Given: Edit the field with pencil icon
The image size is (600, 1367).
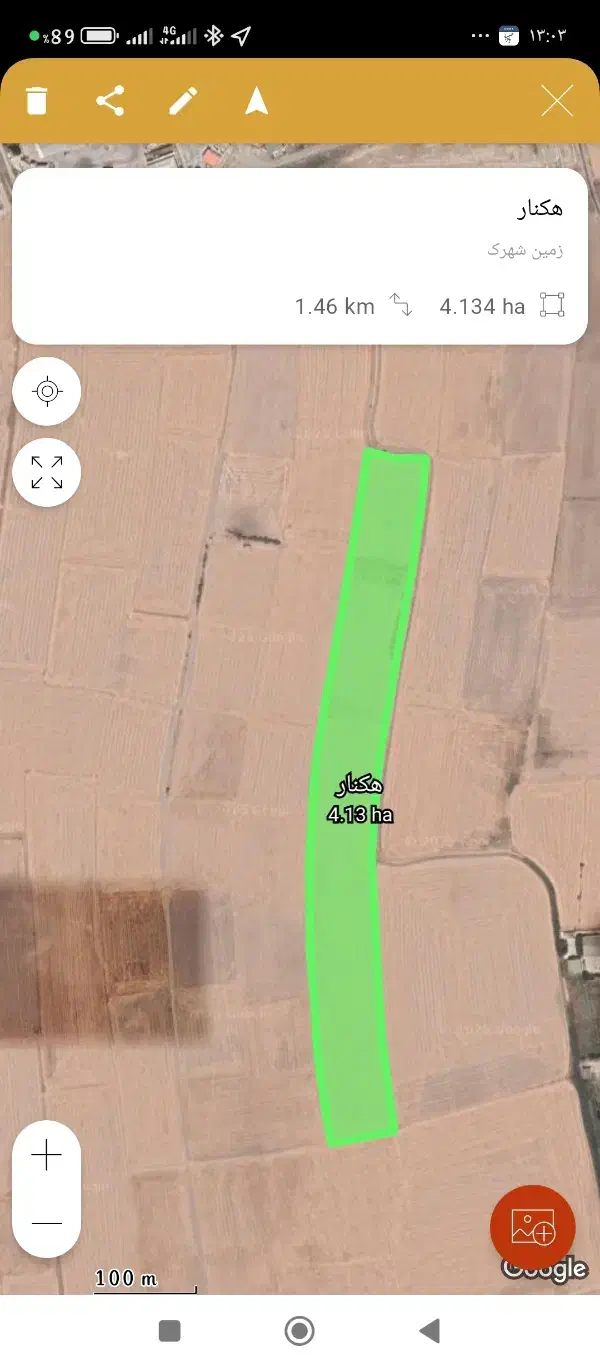Looking at the screenshot, I should pos(183,101).
